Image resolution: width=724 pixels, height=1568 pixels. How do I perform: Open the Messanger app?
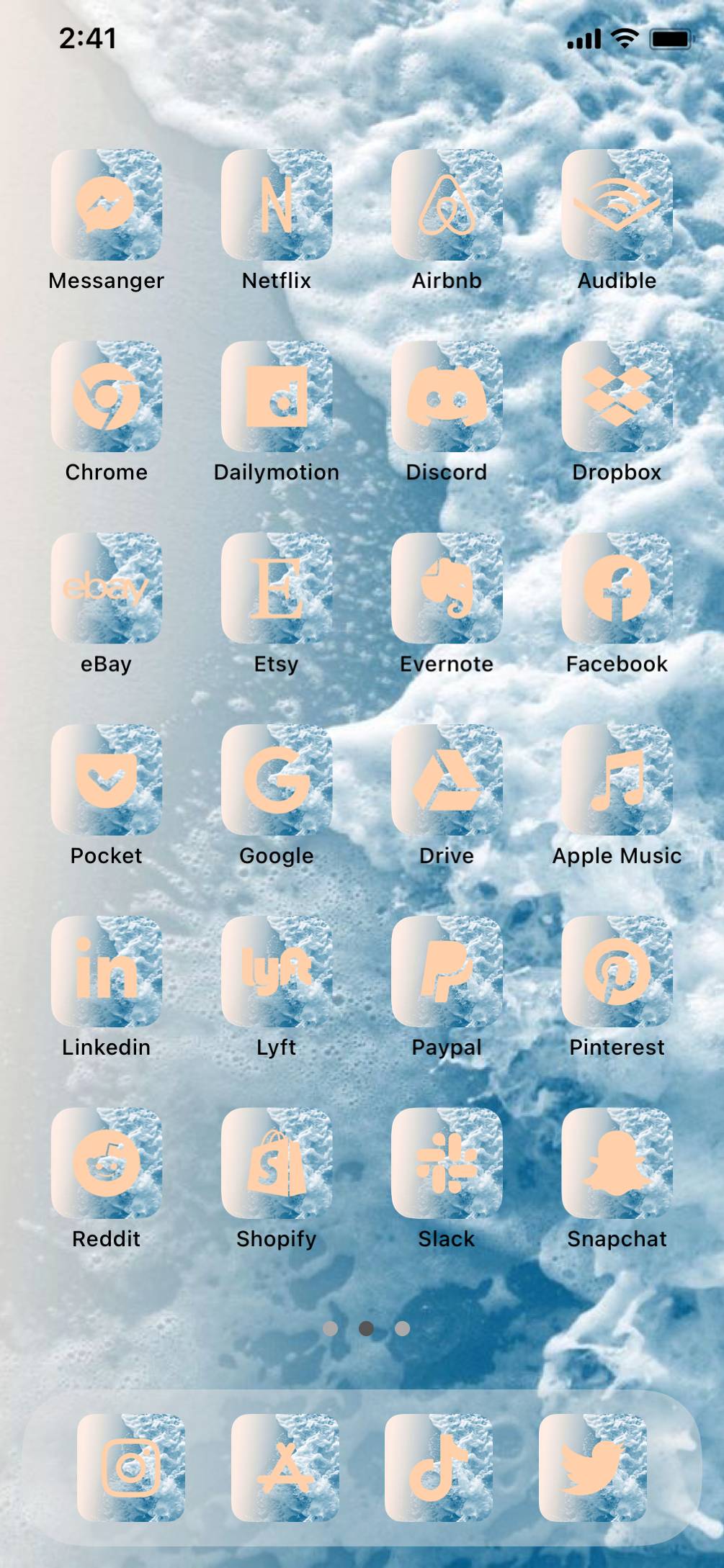point(106,204)
